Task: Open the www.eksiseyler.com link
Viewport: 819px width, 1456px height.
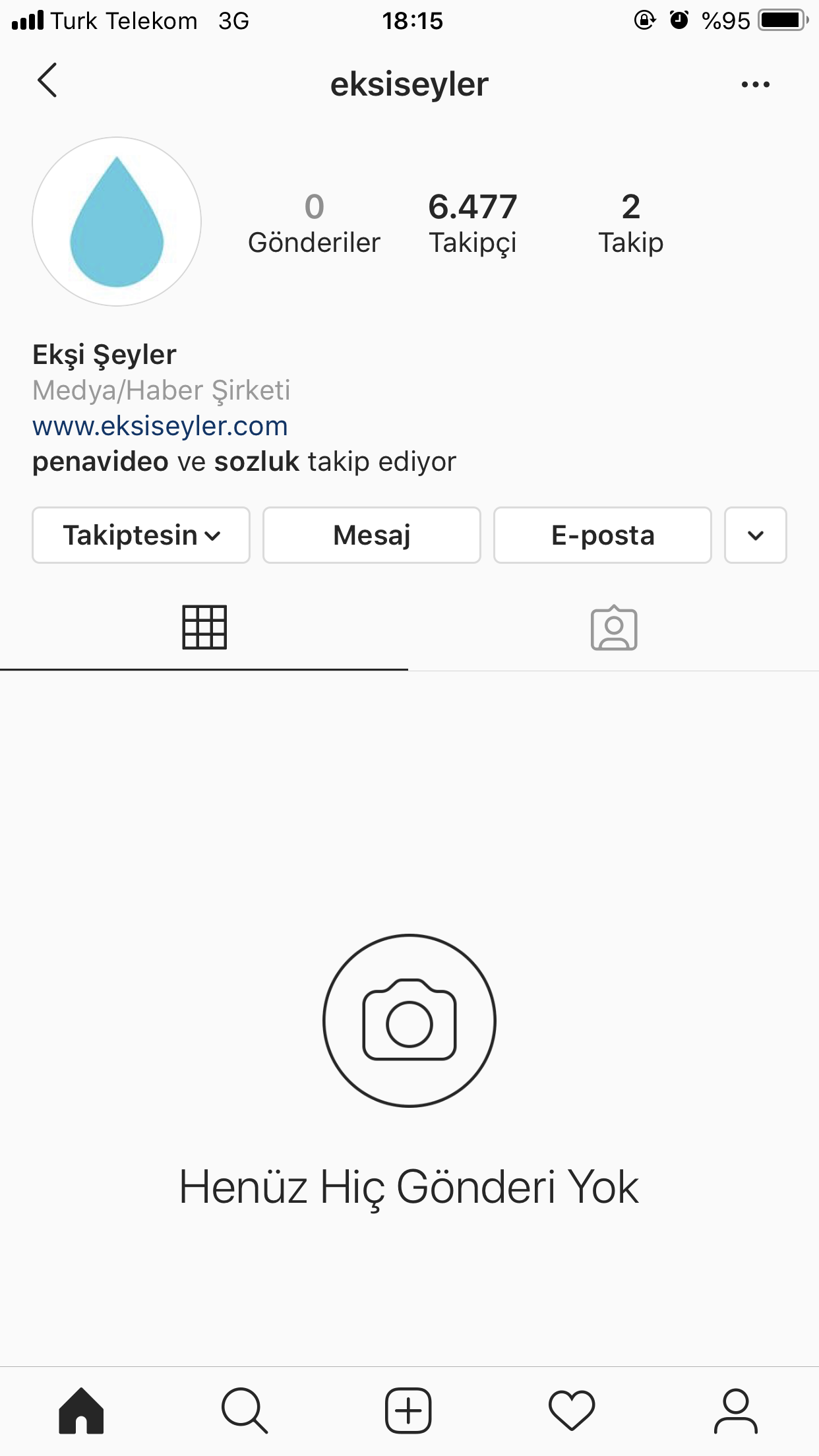Action: click(160, 426)
